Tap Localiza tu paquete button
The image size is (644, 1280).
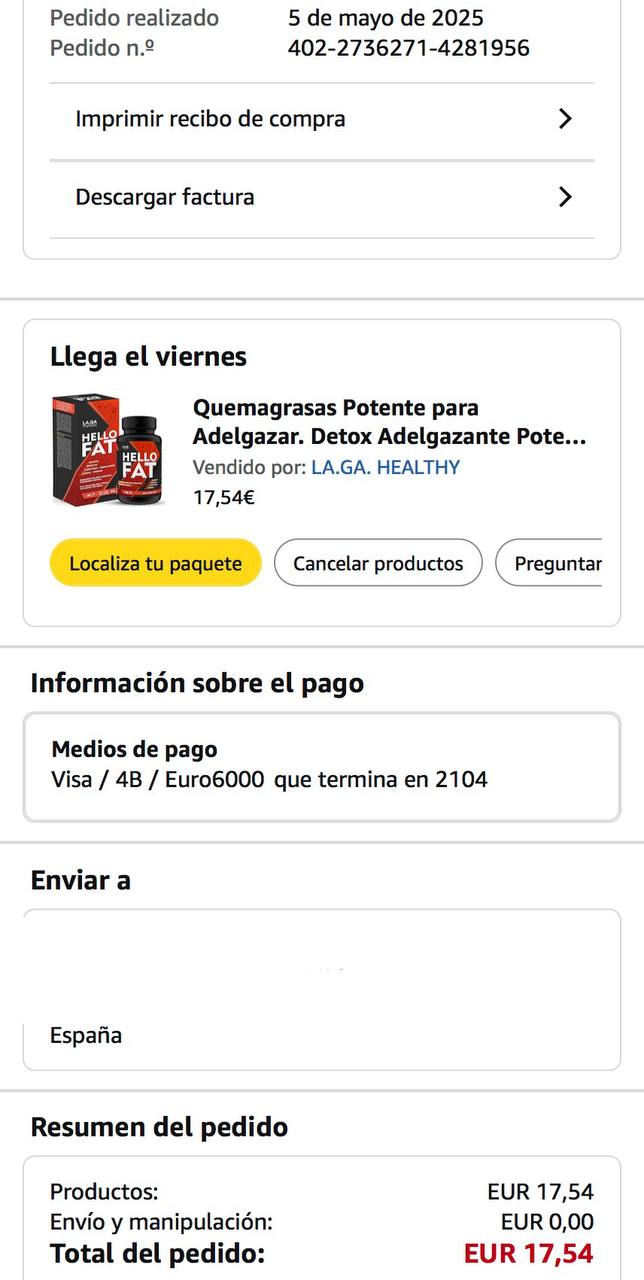(x=155, y=563)
